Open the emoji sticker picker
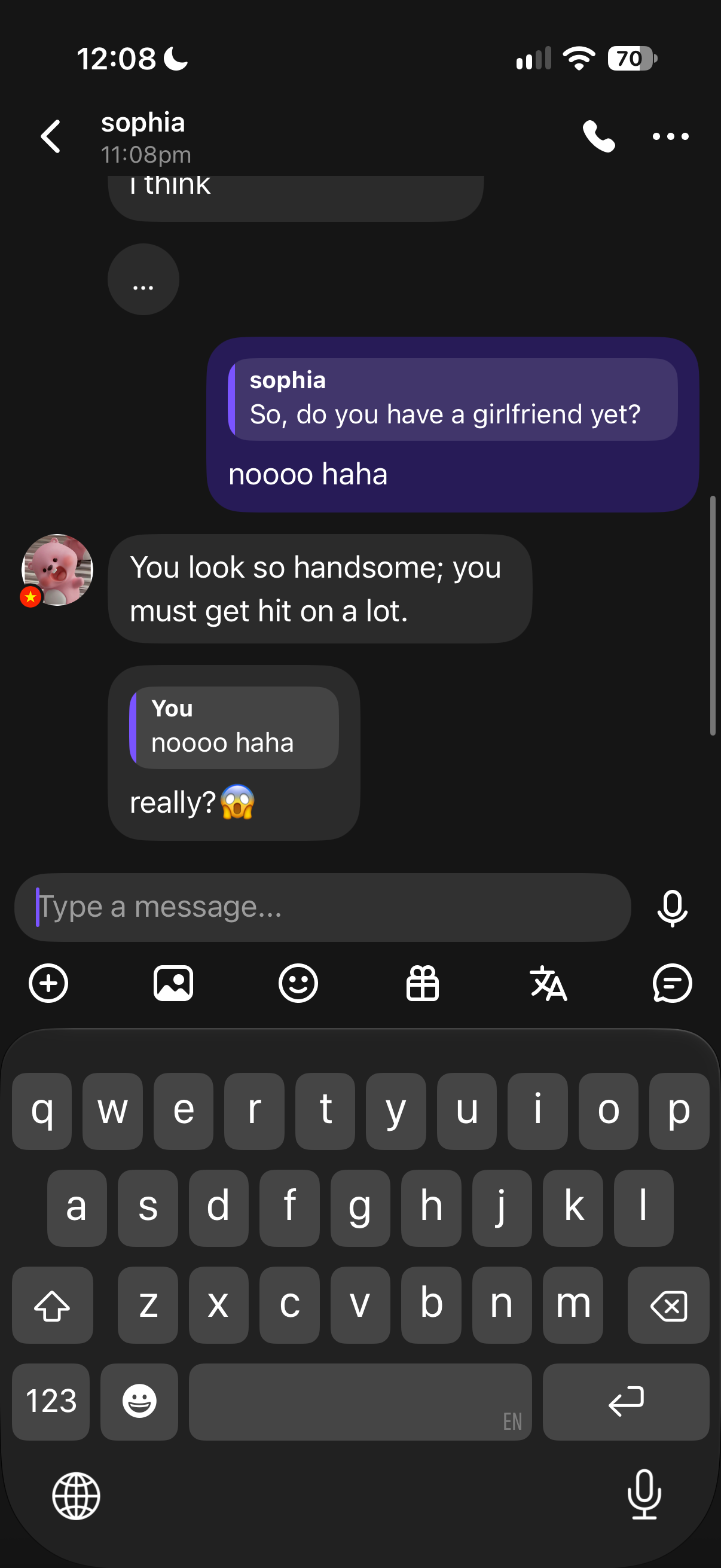The width and height of the screenshot is (721, 1568). pyautogui.click(x=298, y=983)
